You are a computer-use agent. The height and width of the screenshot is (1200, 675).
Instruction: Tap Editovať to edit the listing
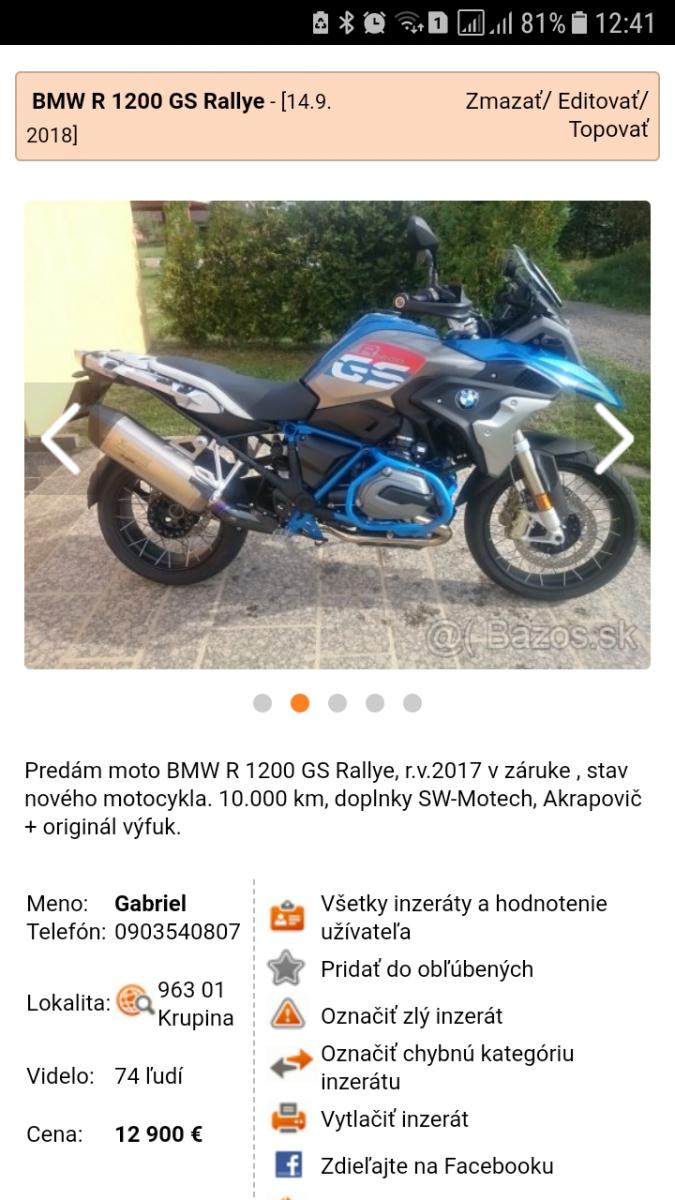pyautogui.click(x=602, y=101)
